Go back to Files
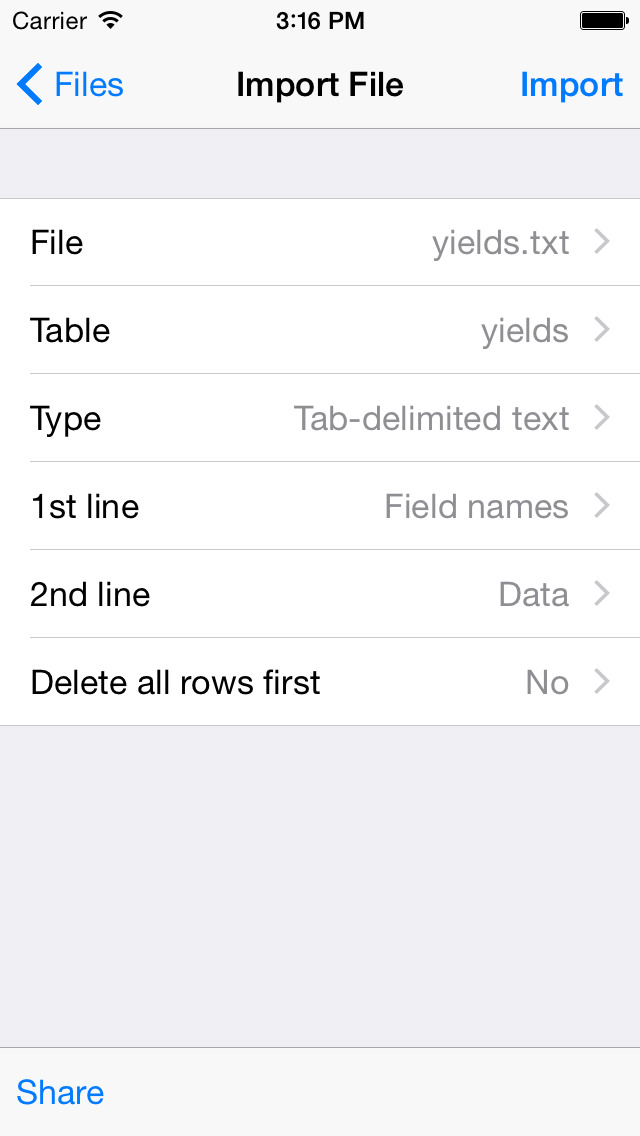 [70, 85]
